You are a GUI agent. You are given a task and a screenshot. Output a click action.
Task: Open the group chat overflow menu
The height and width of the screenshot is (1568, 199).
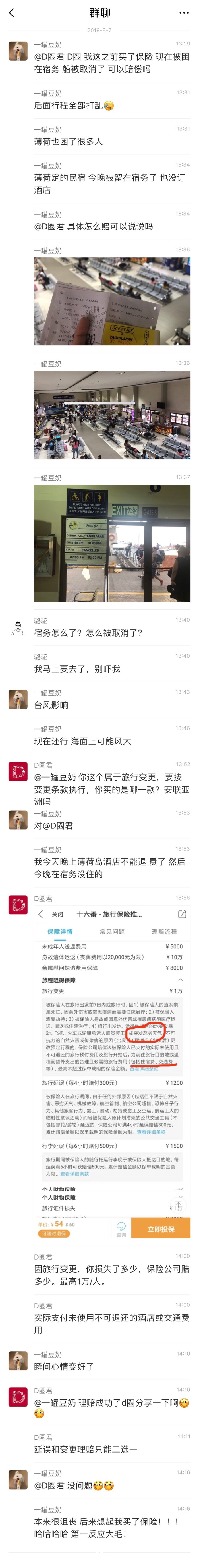pyautogui.click(x=184, y=12)
